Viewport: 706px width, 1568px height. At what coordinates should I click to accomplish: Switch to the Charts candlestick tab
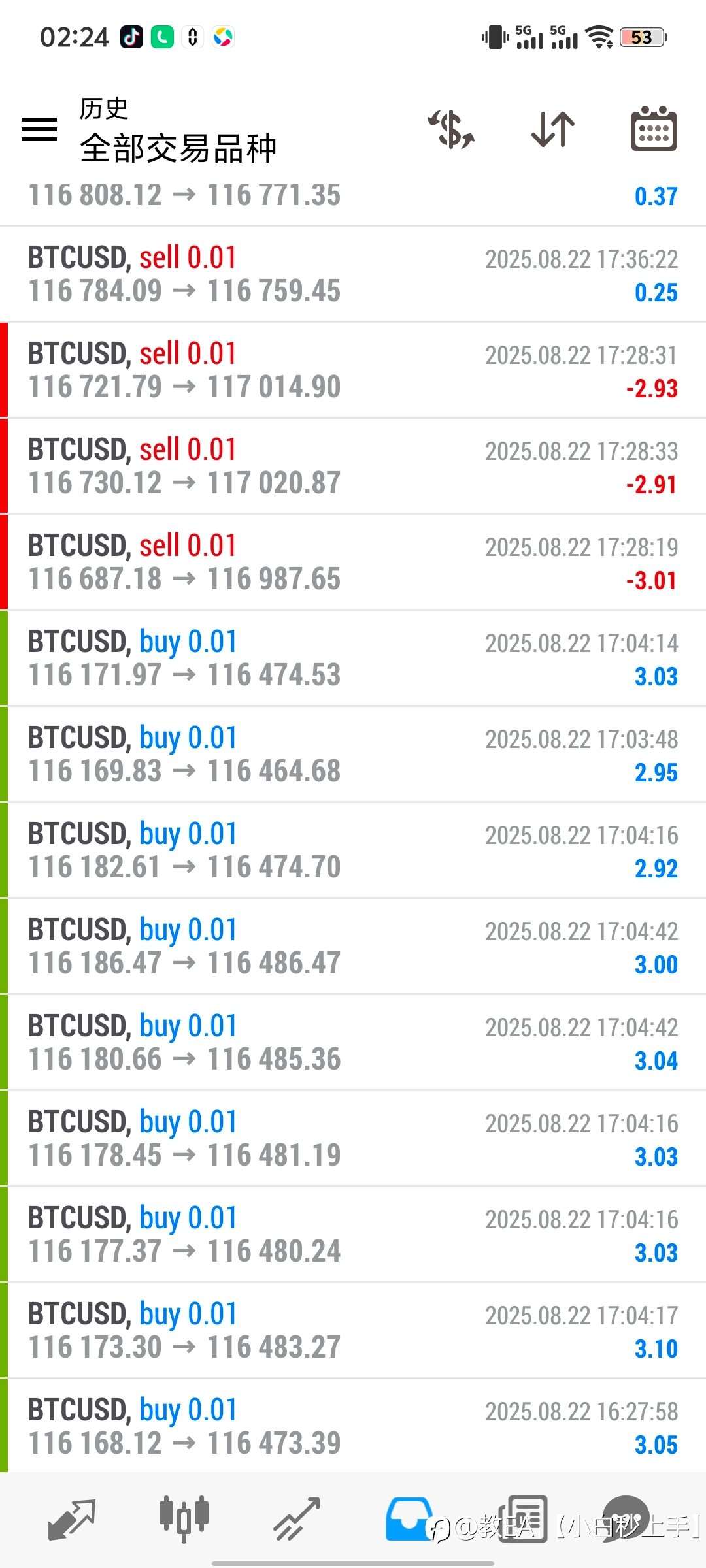click(184, 1519)
